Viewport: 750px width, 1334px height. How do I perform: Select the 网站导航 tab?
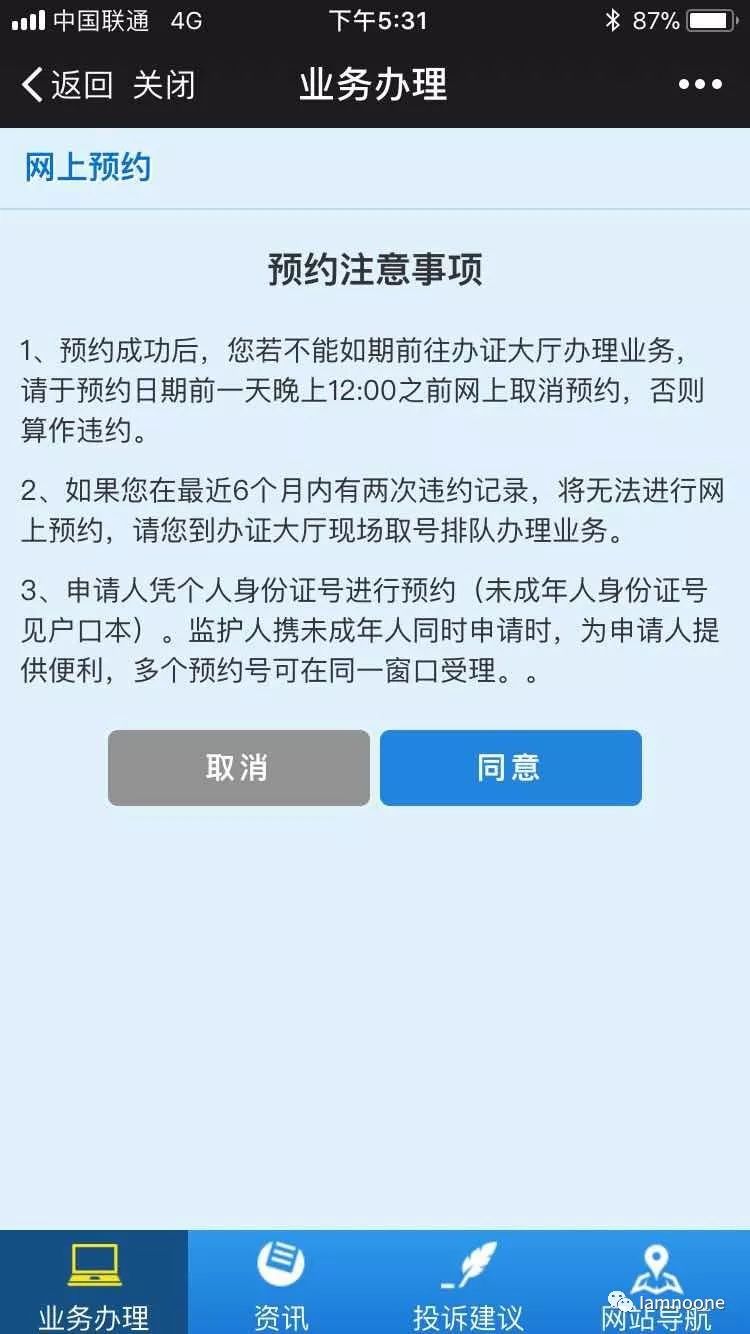pos(656,1284)
